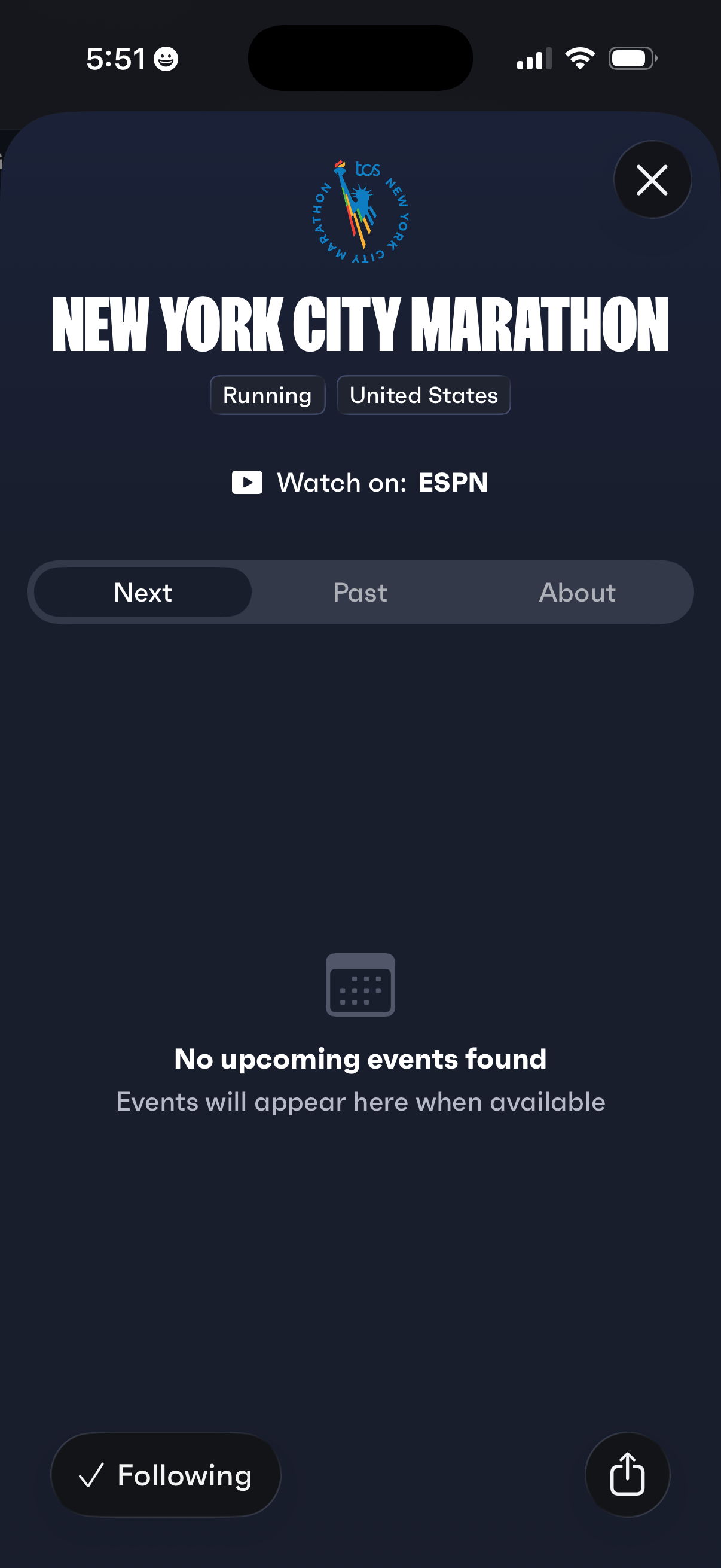721x1568 pixels.
Task: Tap the Running category chip
Action: click(x=267, y=395)
